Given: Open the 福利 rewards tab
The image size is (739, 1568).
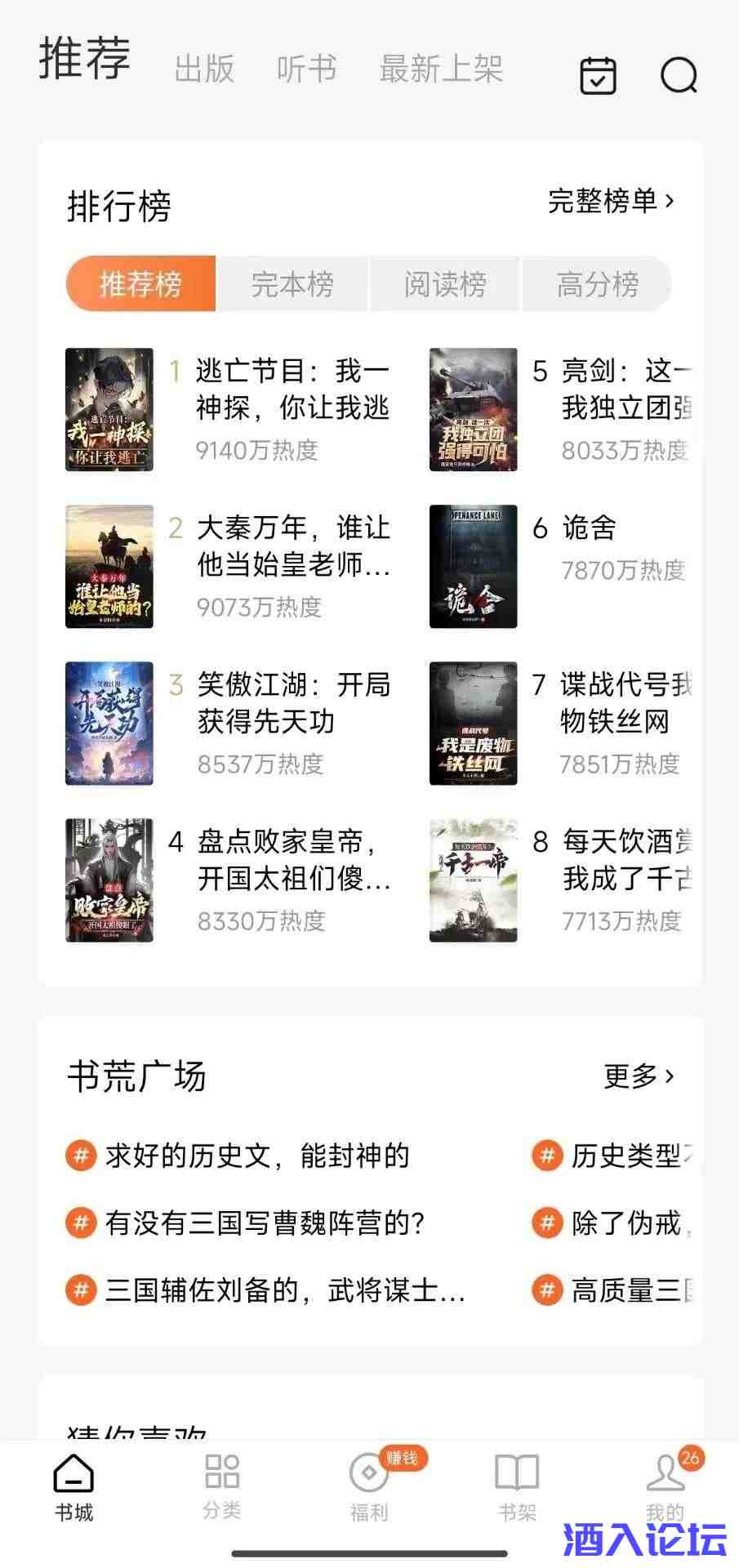Looking at the screenshot, I should [x=369, y=1486].
